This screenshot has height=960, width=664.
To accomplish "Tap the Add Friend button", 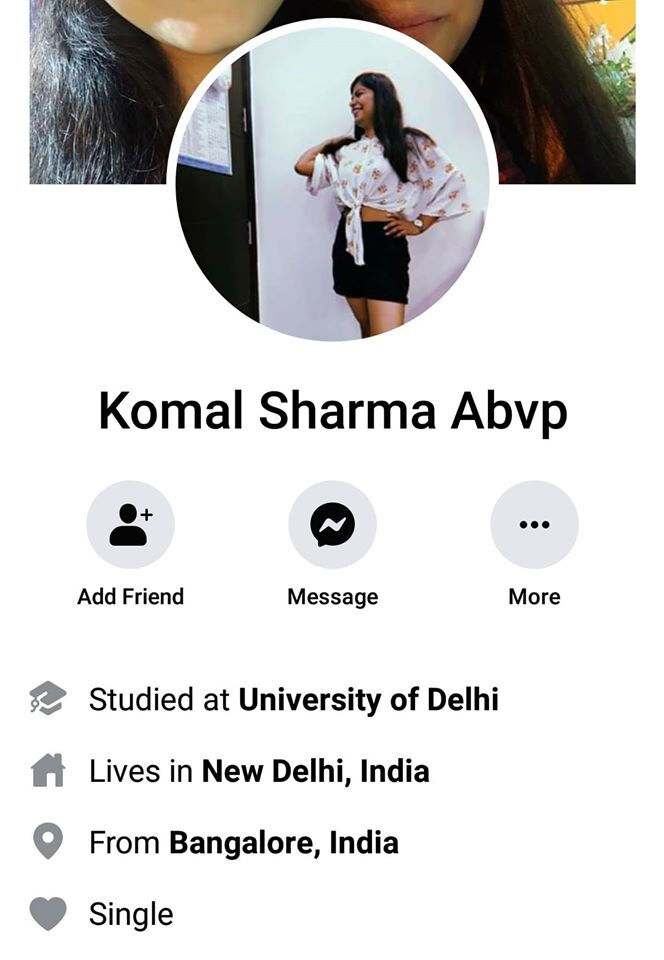I will click(x=130, y=525).
